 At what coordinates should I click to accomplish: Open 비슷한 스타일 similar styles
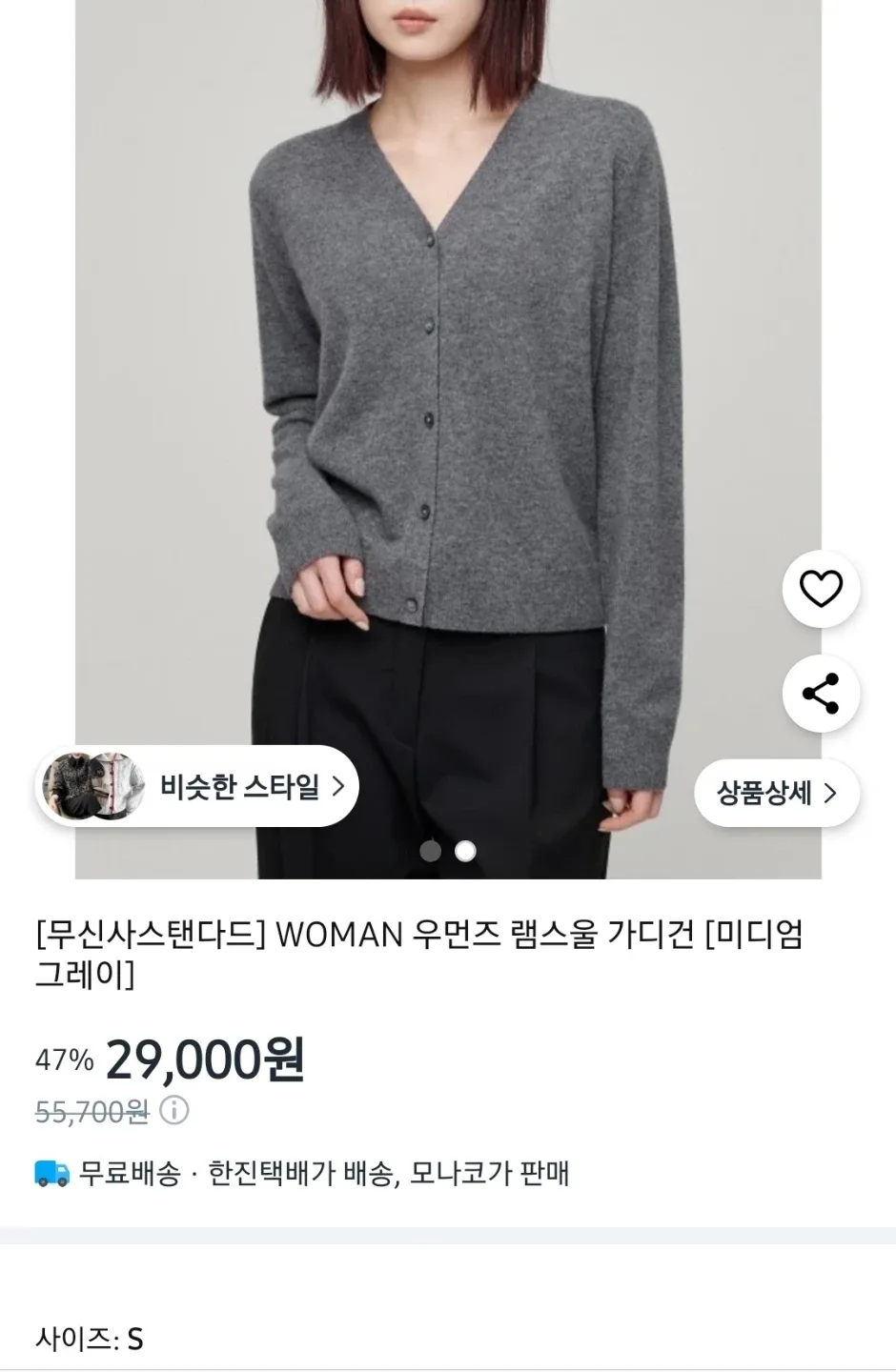(198, 787)
